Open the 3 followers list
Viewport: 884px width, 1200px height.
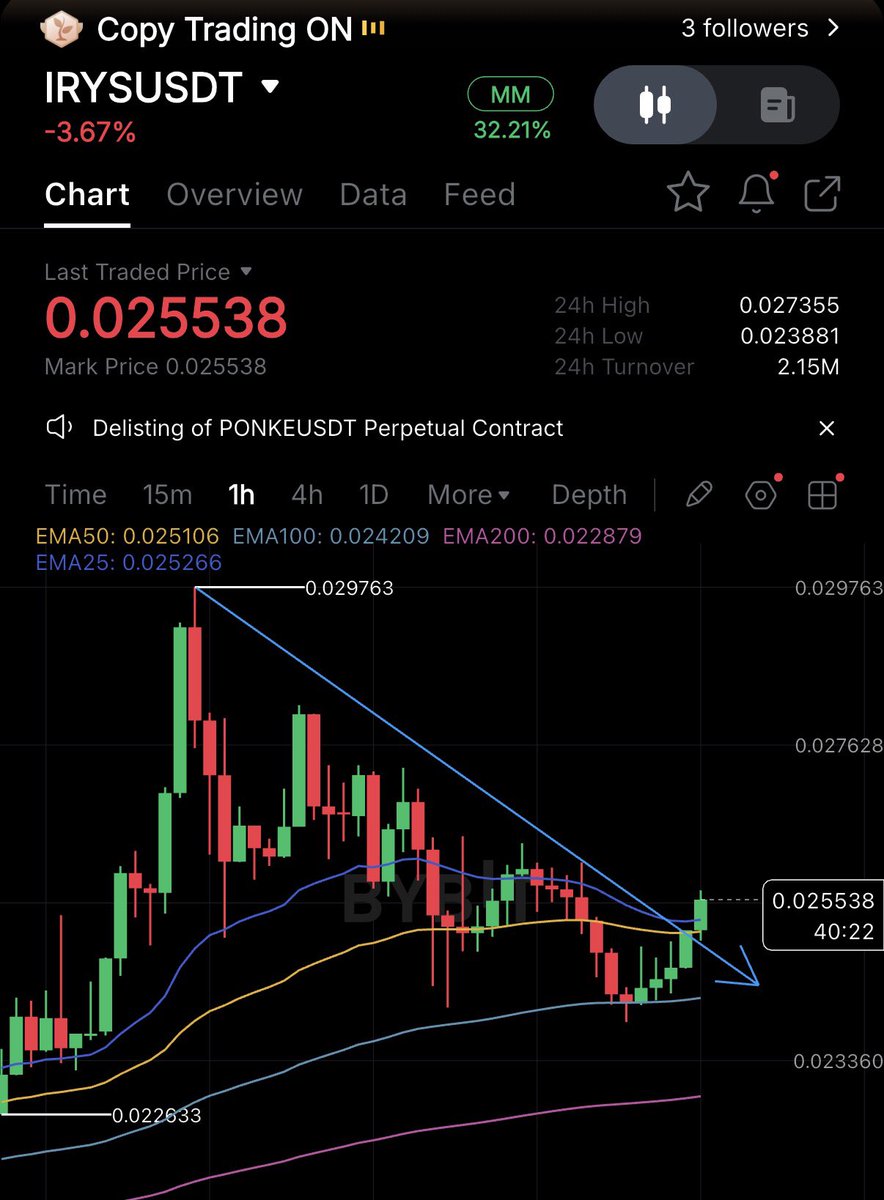[x=760, y=28]
